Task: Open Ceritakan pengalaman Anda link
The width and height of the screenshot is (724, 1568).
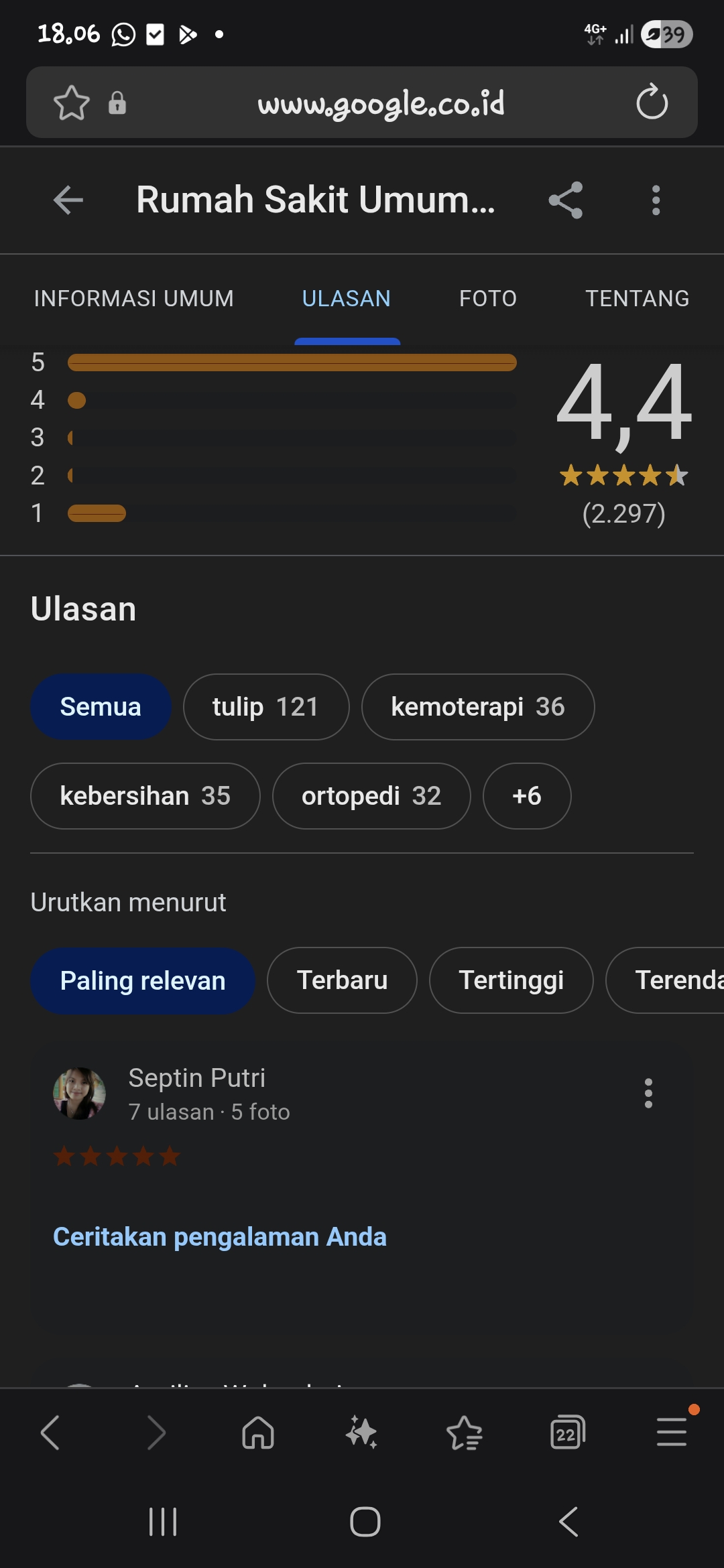Action: (x=220, y=1237)
